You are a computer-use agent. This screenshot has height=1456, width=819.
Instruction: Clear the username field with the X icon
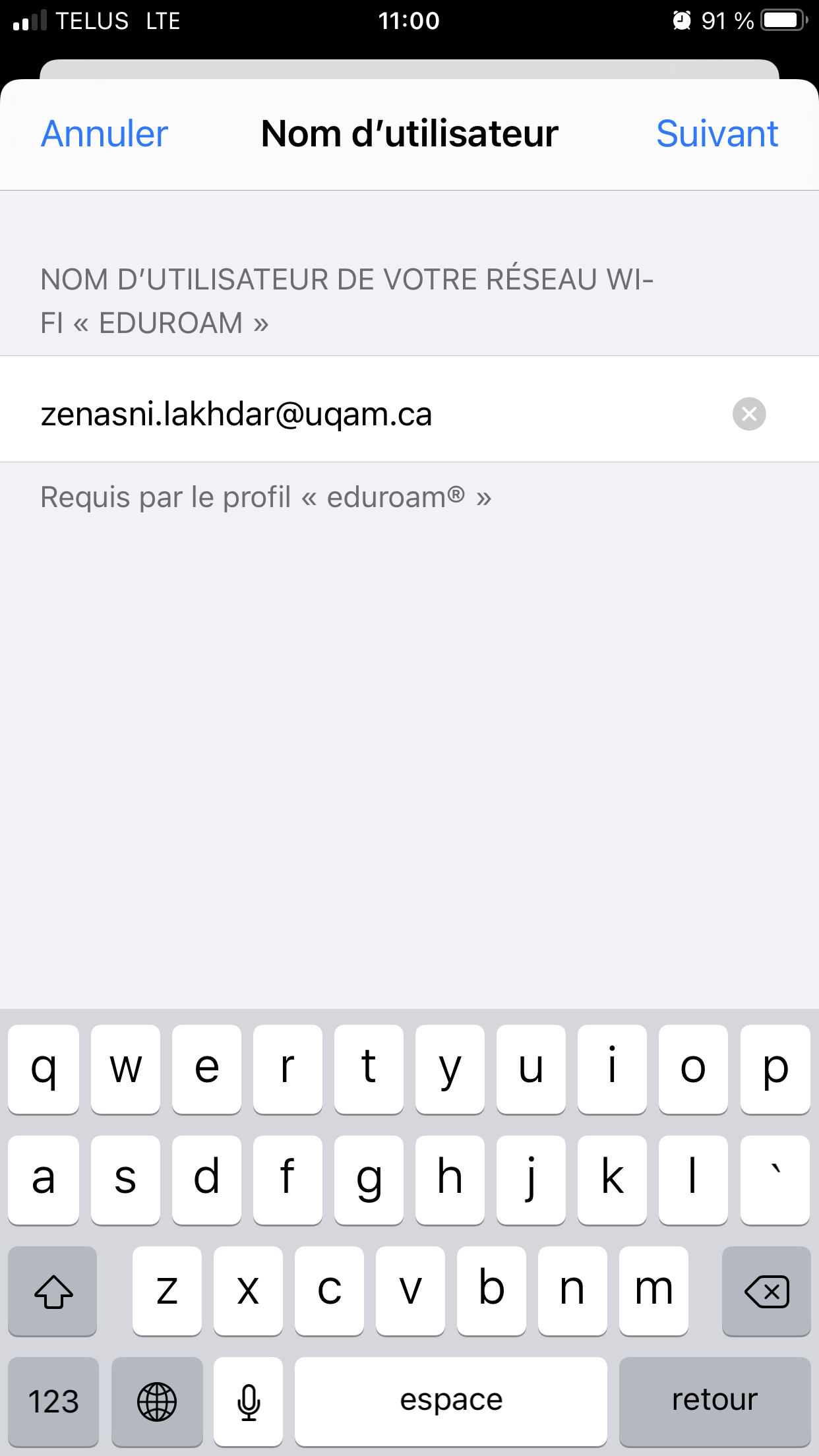point(749,414)
